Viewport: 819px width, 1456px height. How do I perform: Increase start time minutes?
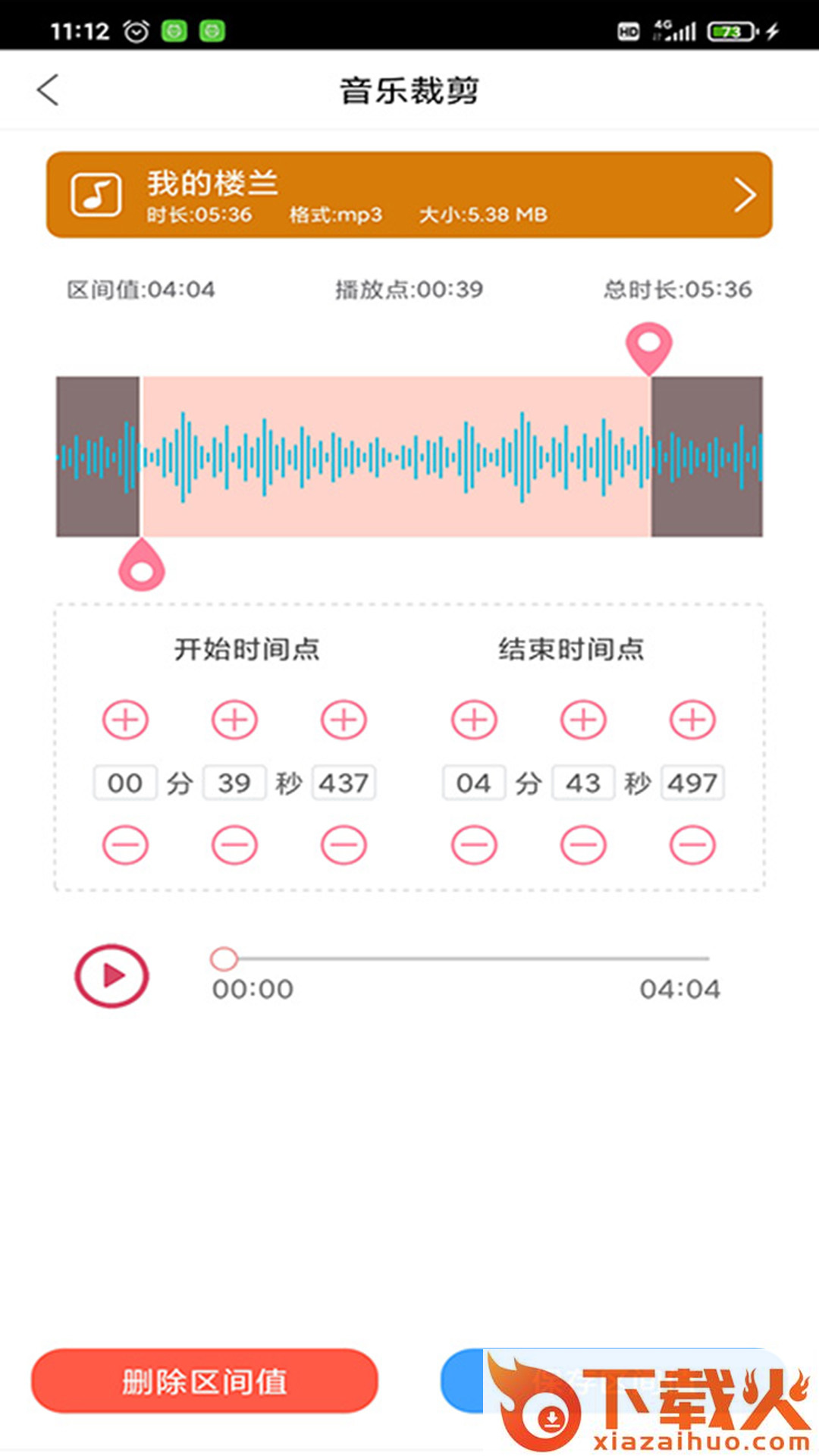pyautogui.click(x=125, y=720)
